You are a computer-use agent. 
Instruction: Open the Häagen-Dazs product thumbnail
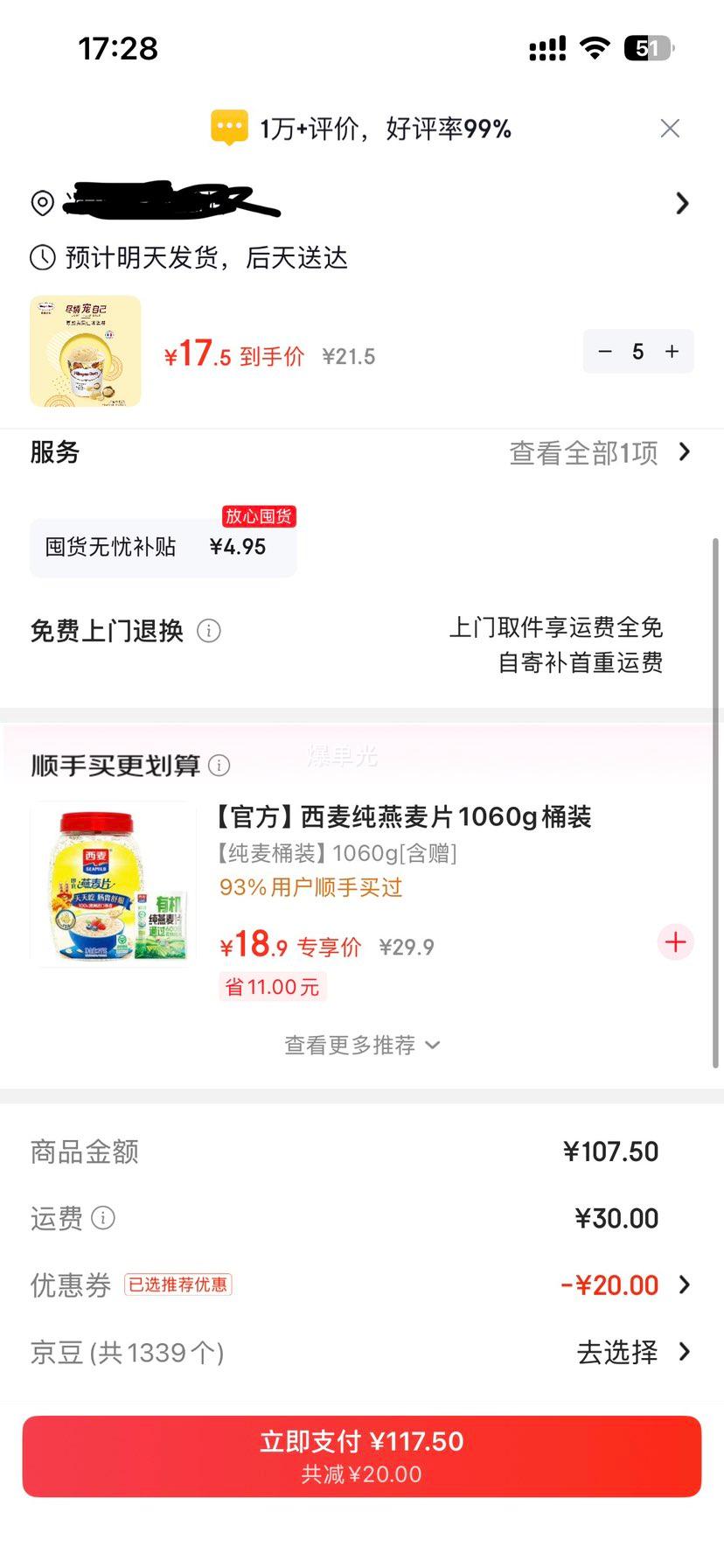pos(85,351)
